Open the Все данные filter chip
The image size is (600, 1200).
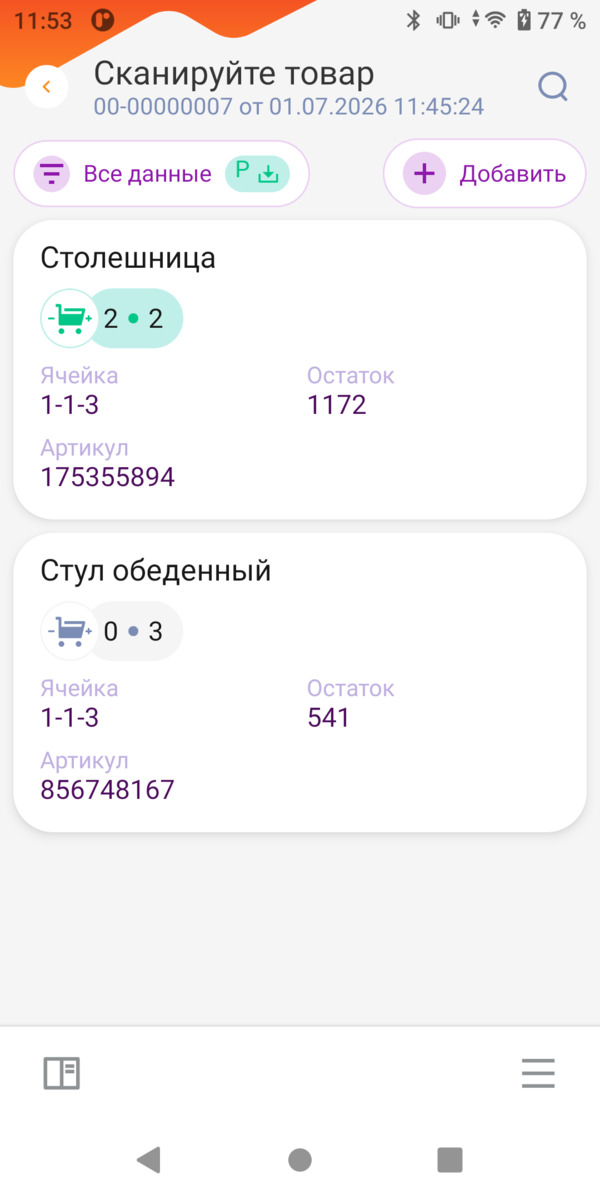click(x=161, y=174)
